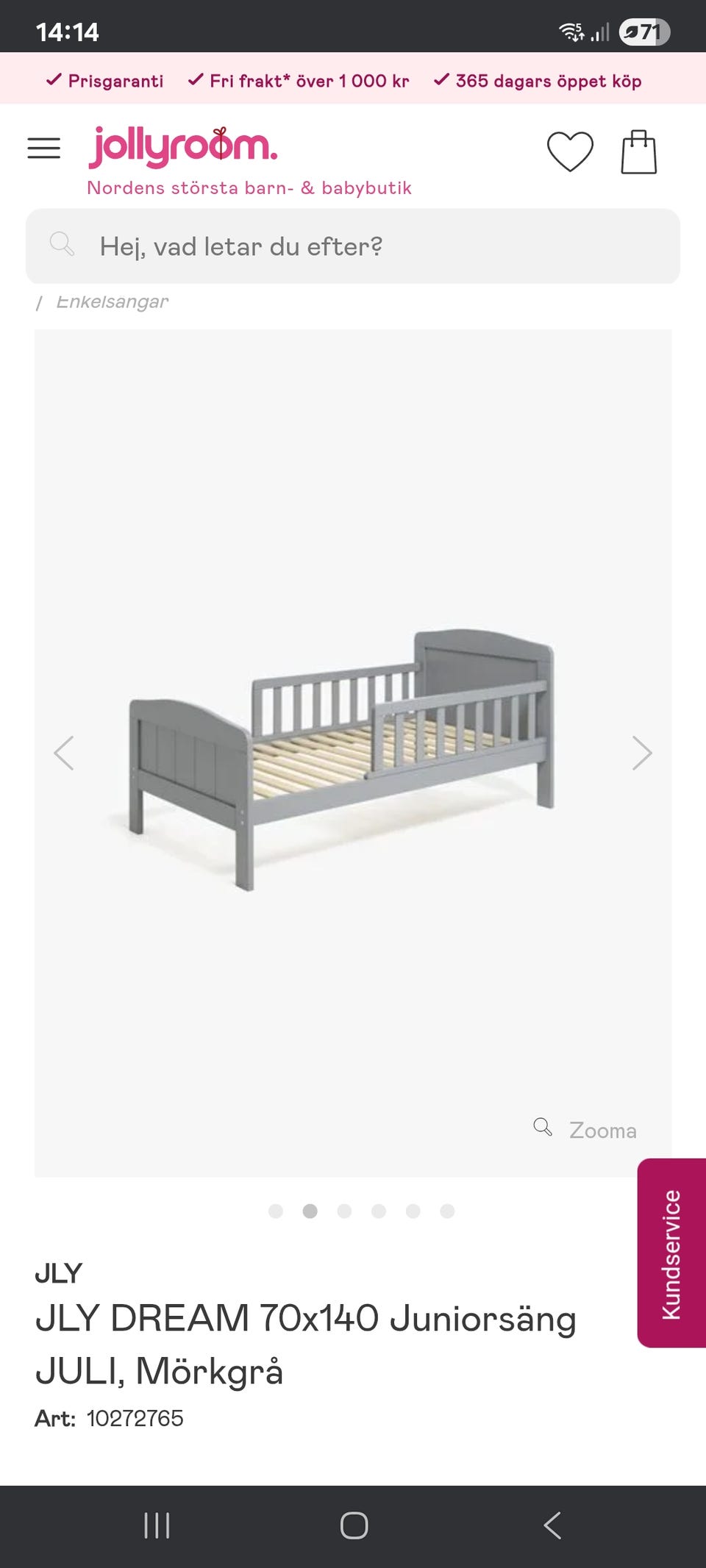Show the next product image
This screenshot has width=706, height=1568.
[x=642, y=753]
